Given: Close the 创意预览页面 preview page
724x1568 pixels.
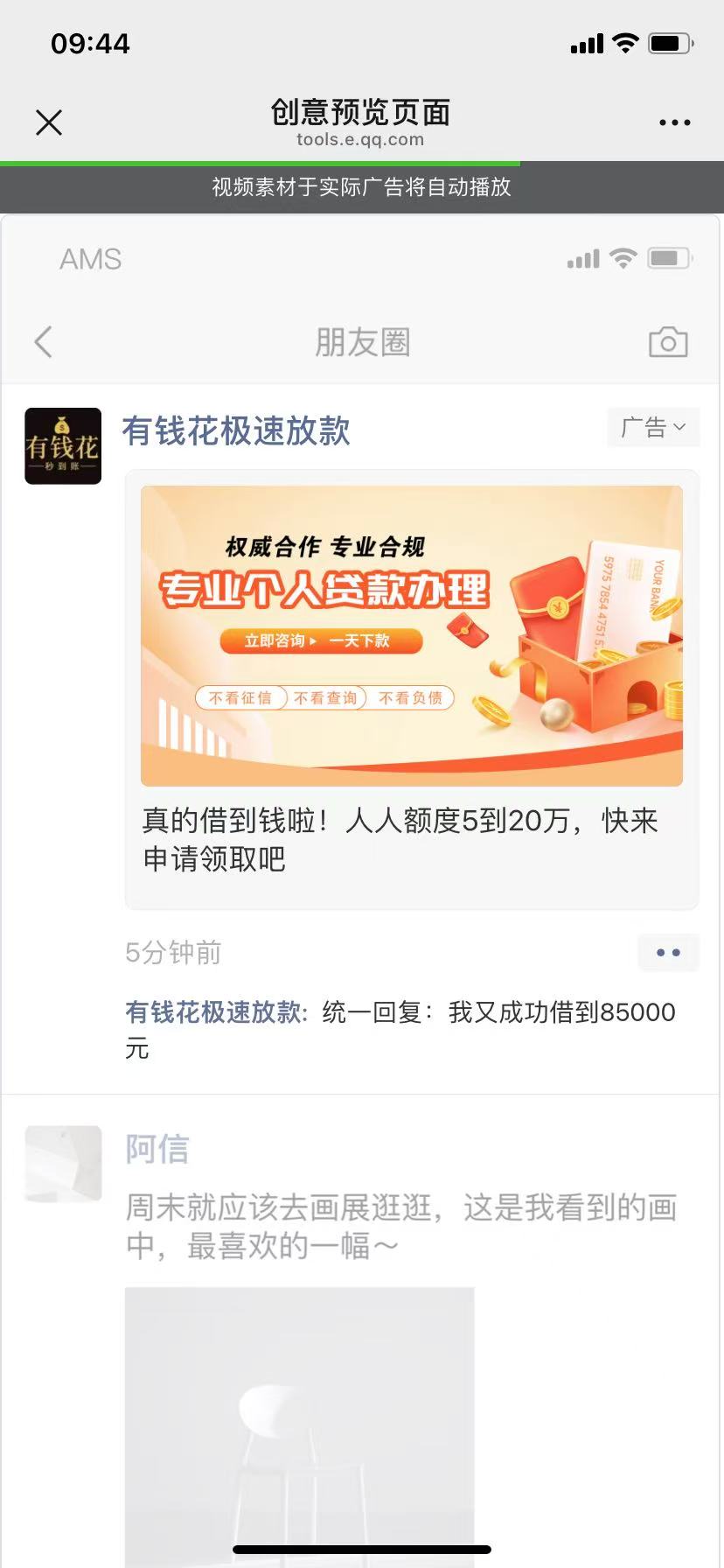Looking at the screenshot, I should click(x=49, y=122).
